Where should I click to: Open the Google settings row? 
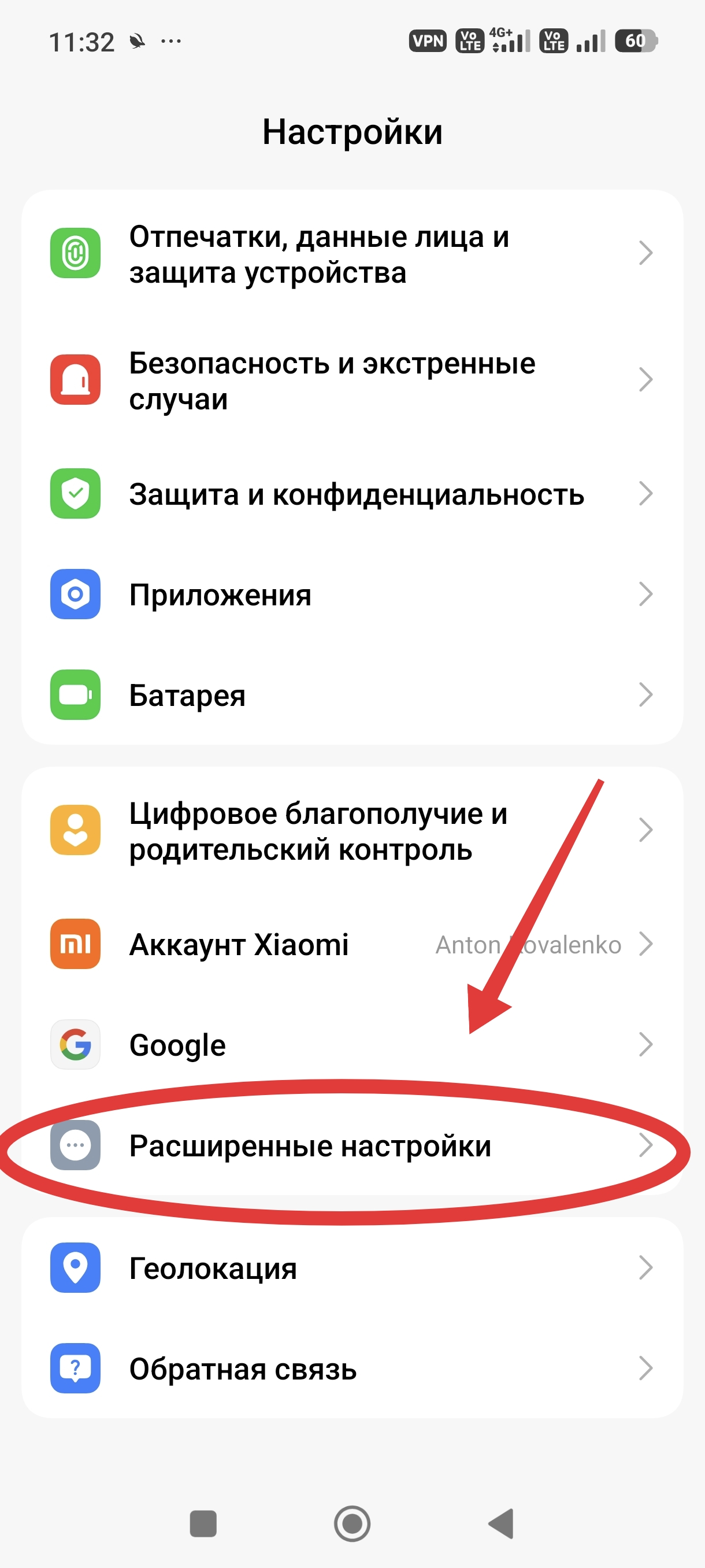click(x=351, y=1045)
